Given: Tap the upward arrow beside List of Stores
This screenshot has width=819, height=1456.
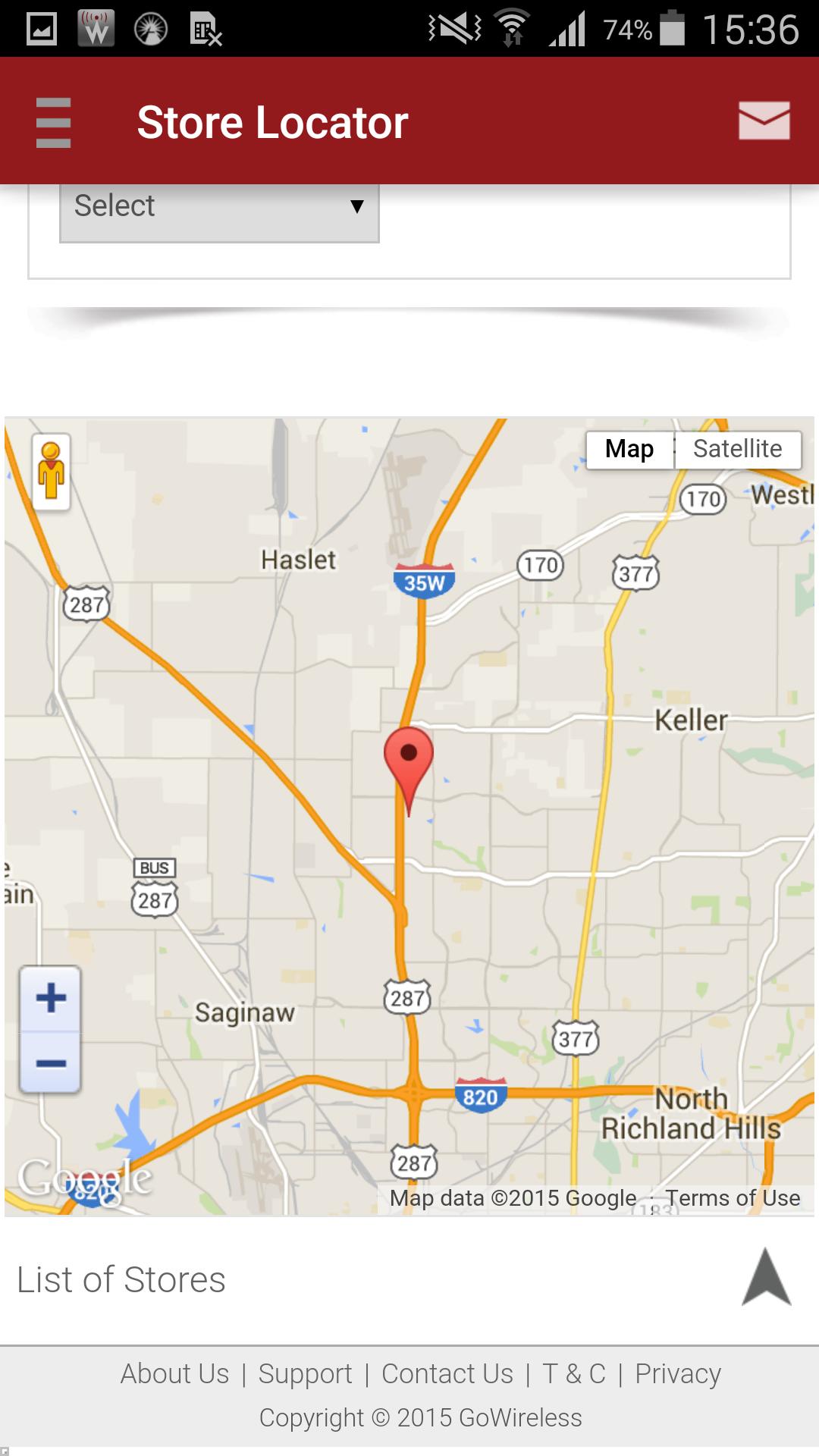Looking at the screenshot, I should [766, 1278].
